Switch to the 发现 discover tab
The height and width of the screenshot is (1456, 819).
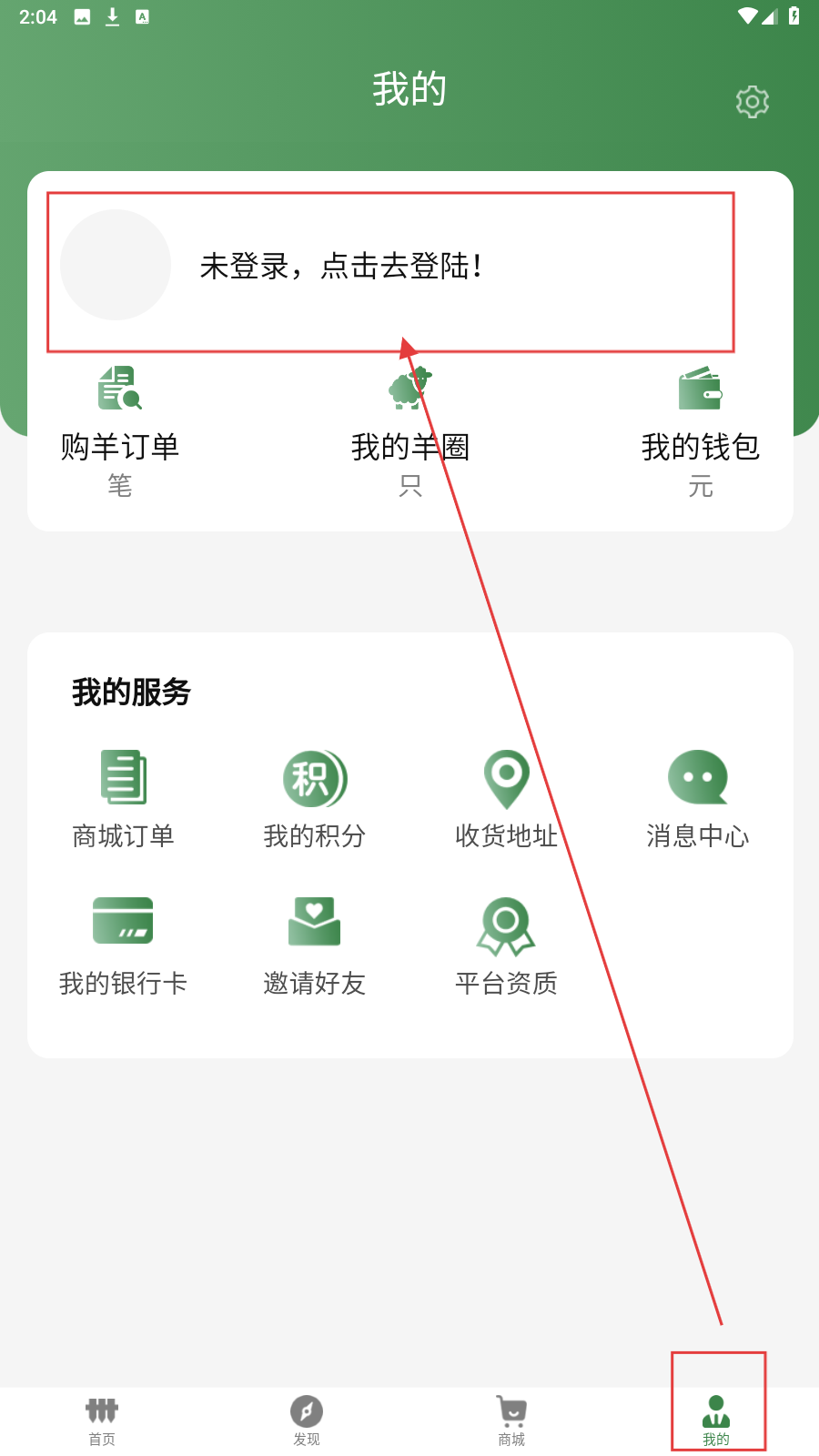tap(307, 1420)
